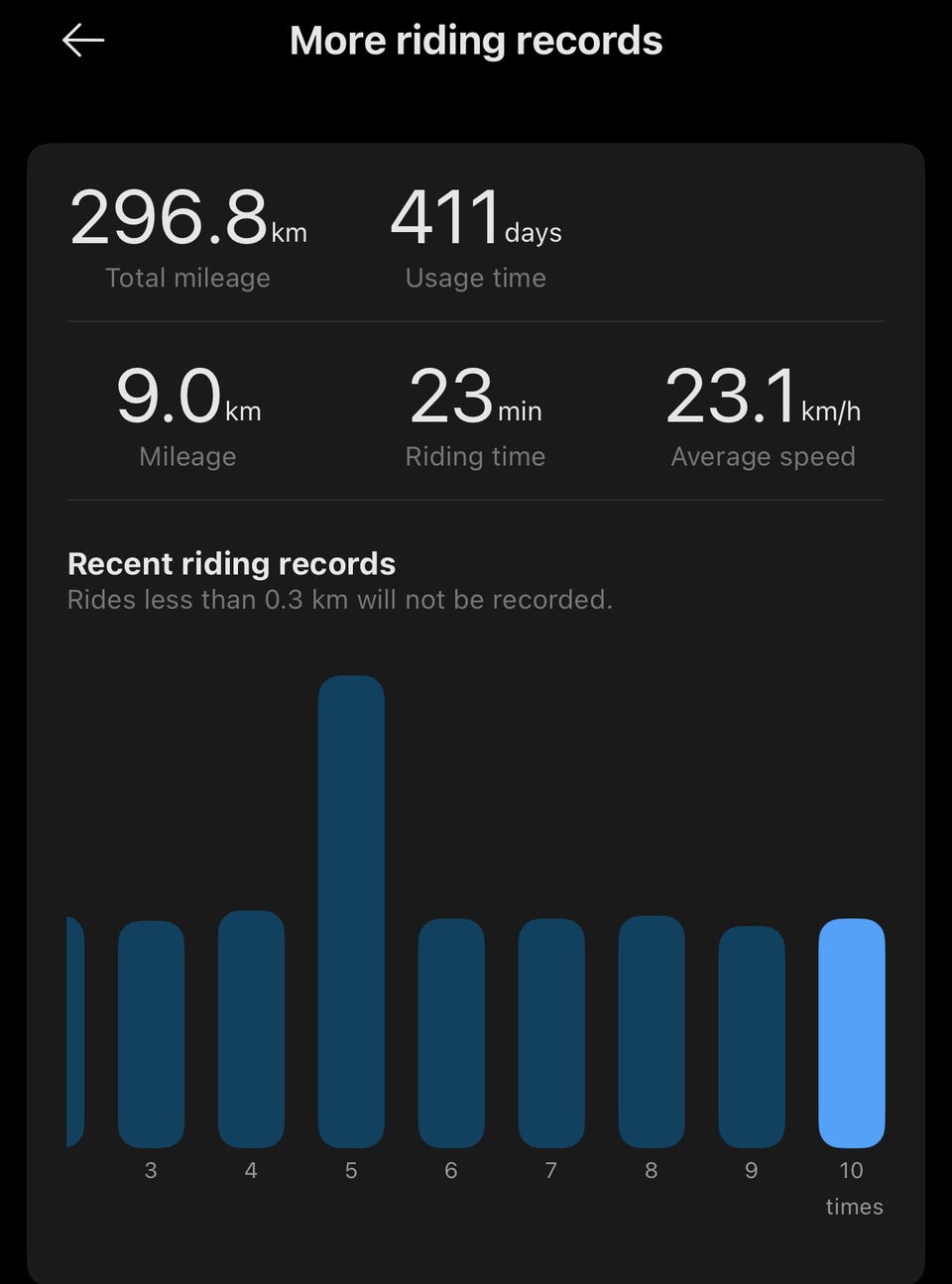Select ride 4 bar in chart
The image size is (952, 1284).
(251, 1028)
